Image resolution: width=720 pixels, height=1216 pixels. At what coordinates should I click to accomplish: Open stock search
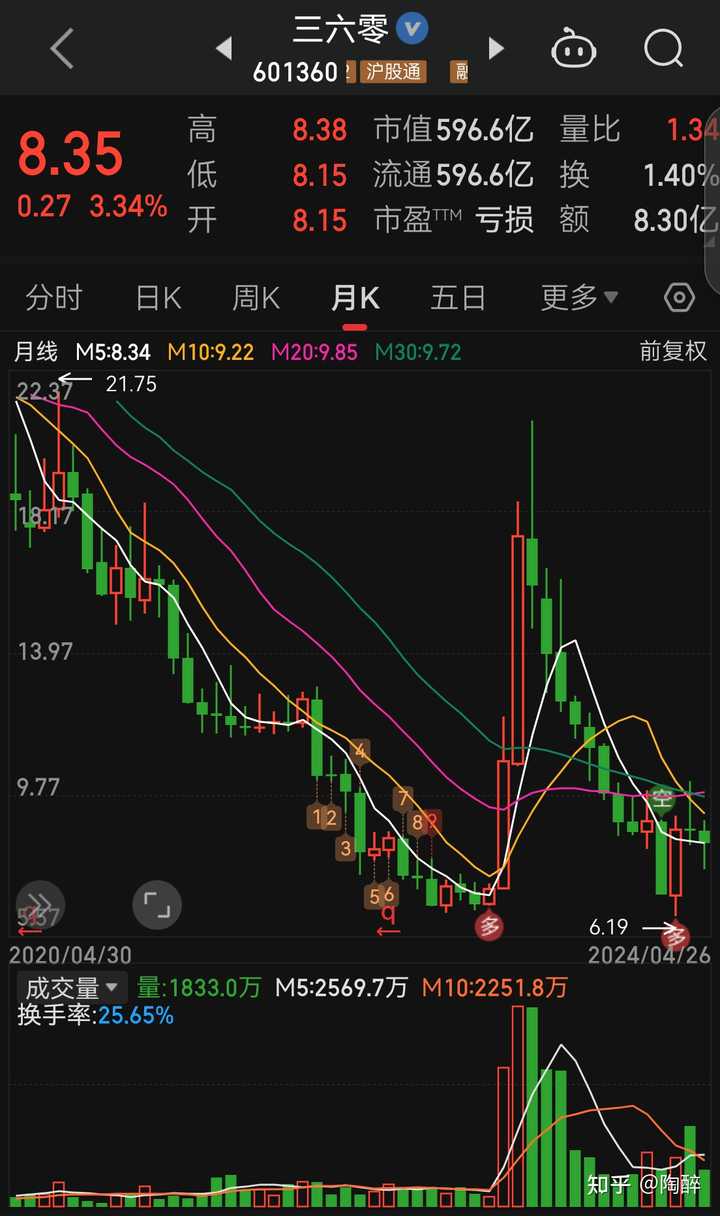(x=663, y=47)
